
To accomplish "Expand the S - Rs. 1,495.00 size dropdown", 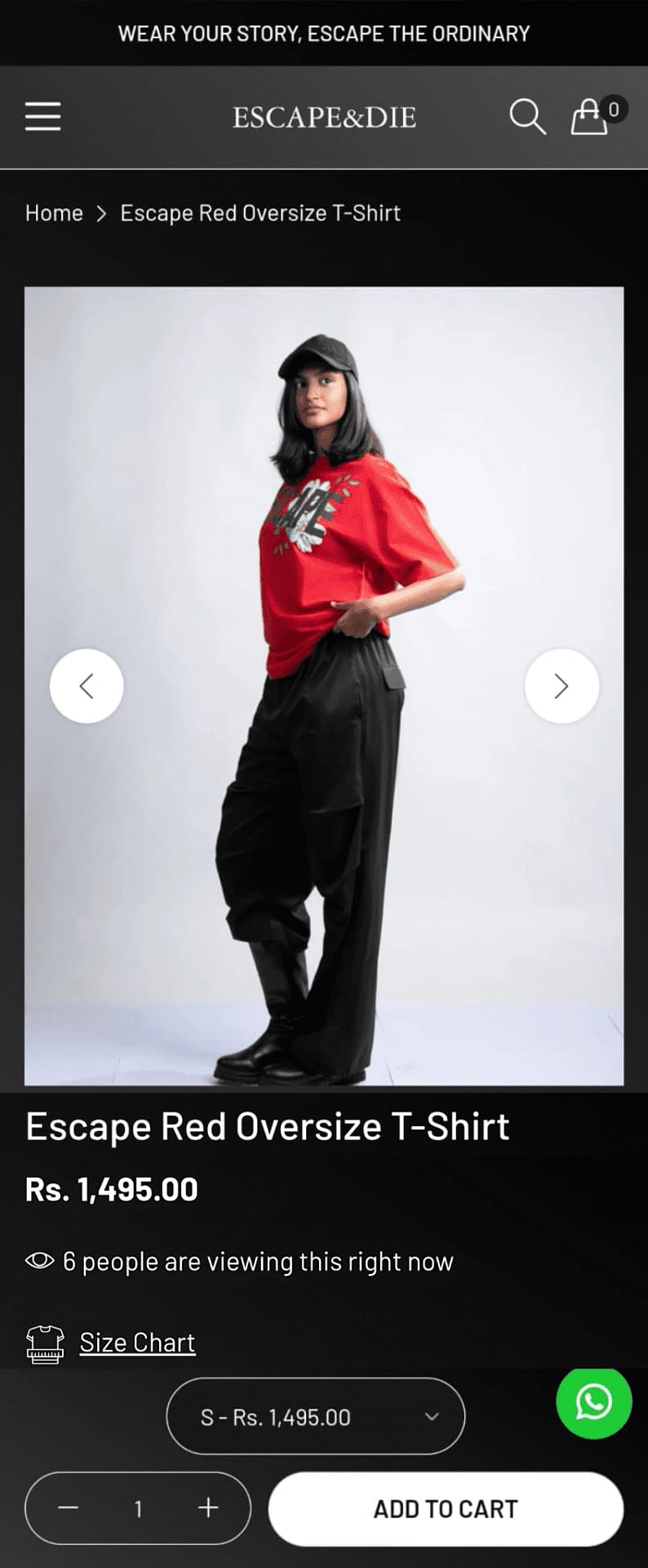I will 316,1417.
